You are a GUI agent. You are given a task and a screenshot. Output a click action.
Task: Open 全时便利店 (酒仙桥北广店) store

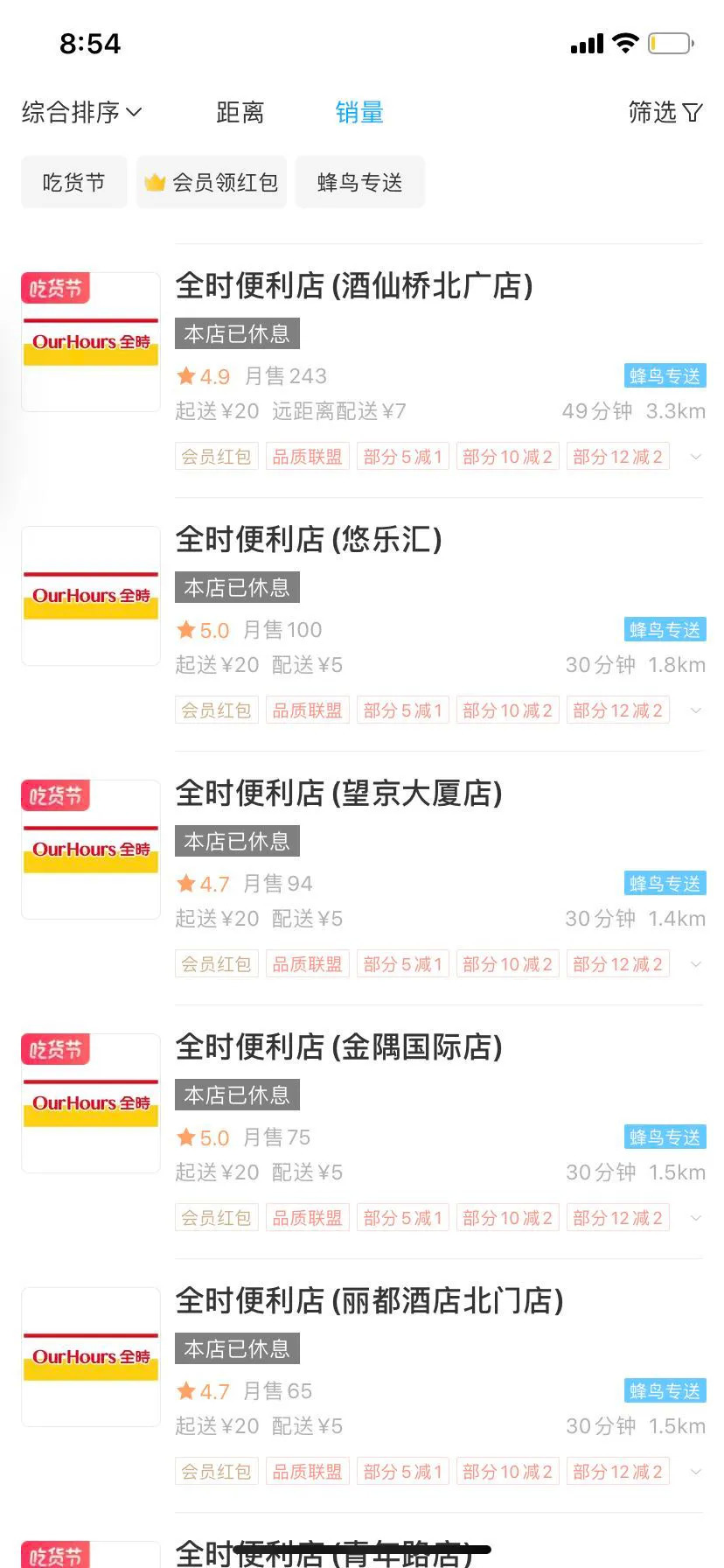(x=354, y=286)
